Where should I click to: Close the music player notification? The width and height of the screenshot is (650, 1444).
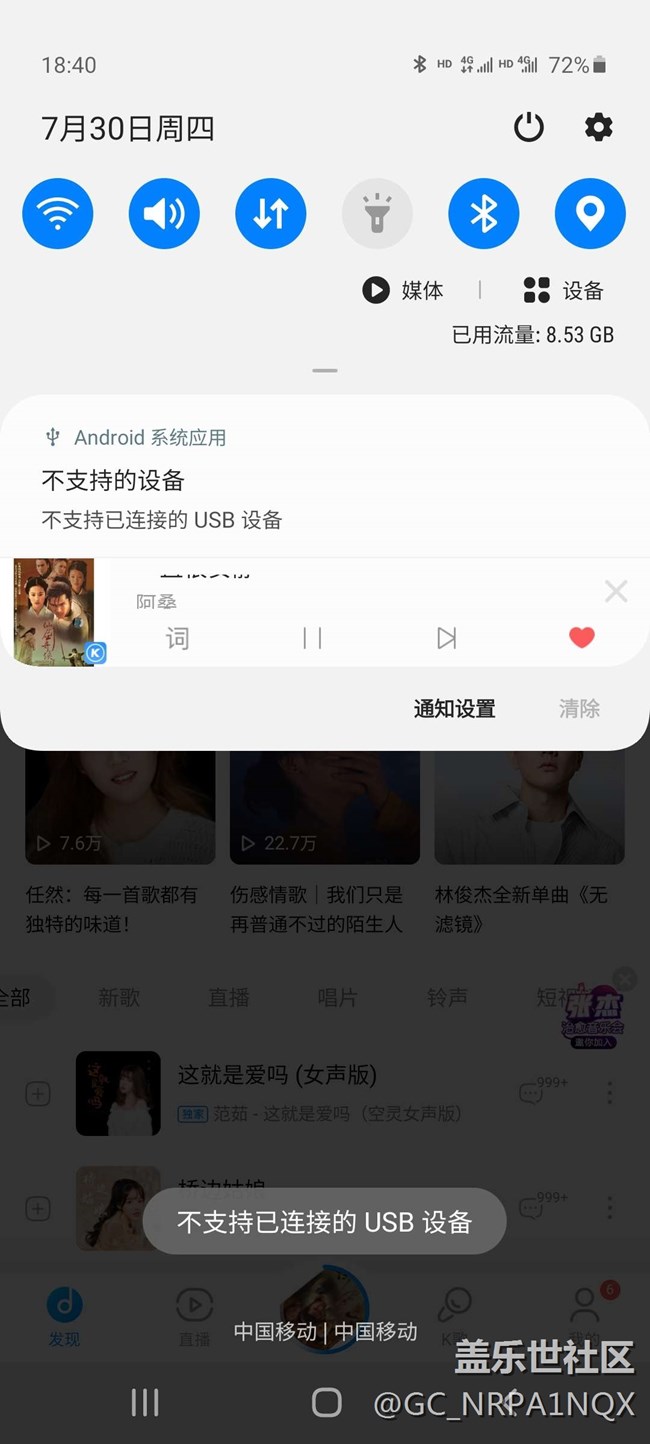click(x=616, y=591)
